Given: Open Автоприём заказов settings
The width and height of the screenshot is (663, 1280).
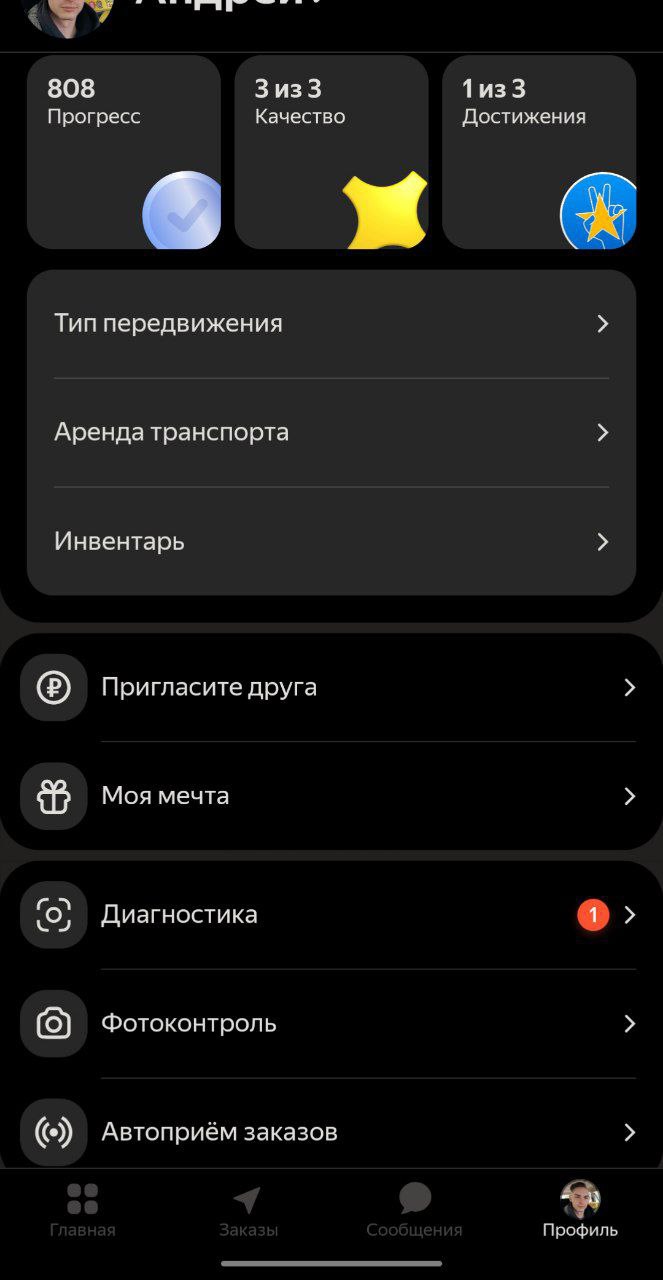Looking at the screenshot, I should (331, 1132).
